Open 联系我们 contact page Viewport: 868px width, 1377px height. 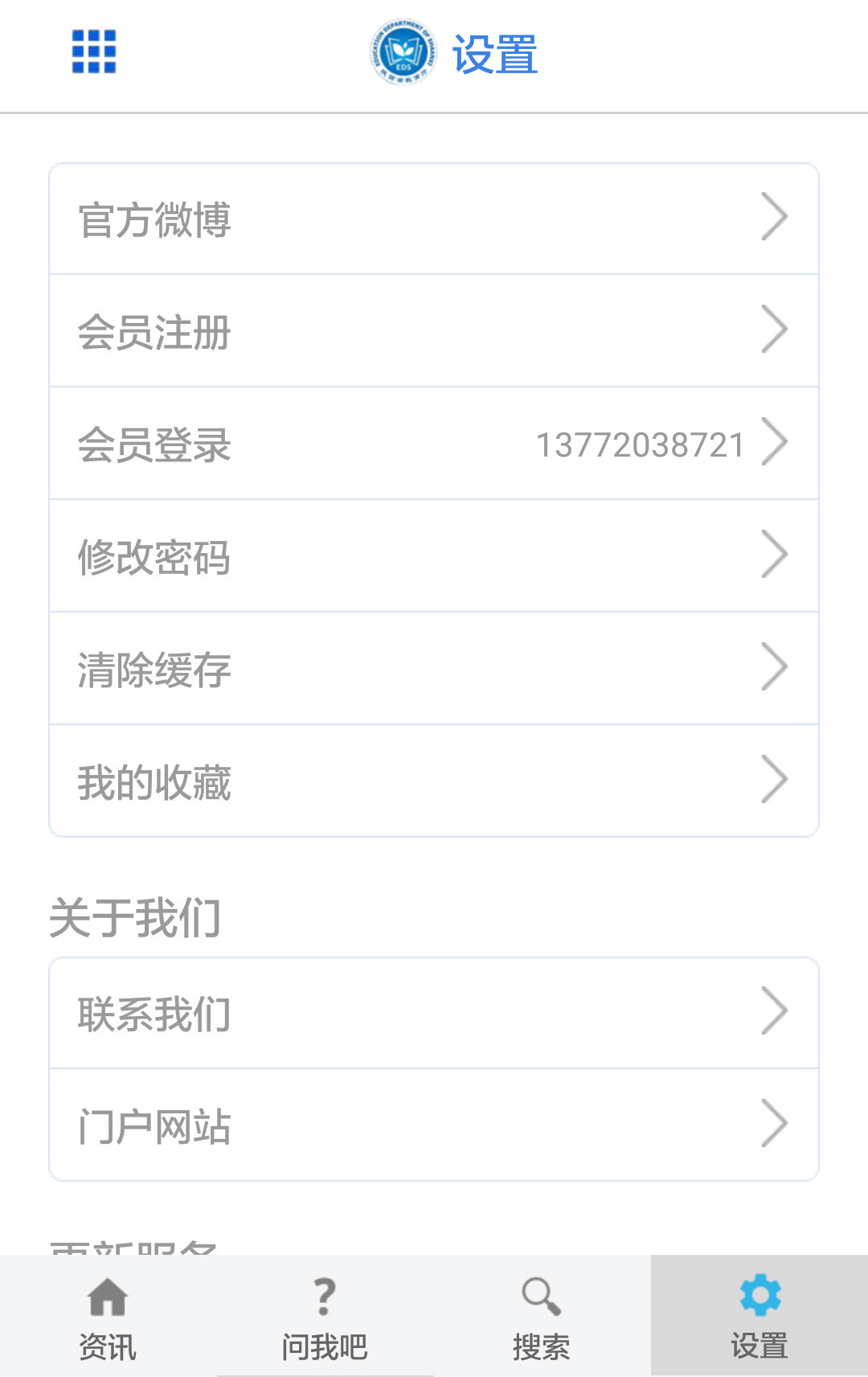[x=434, y=1013]
